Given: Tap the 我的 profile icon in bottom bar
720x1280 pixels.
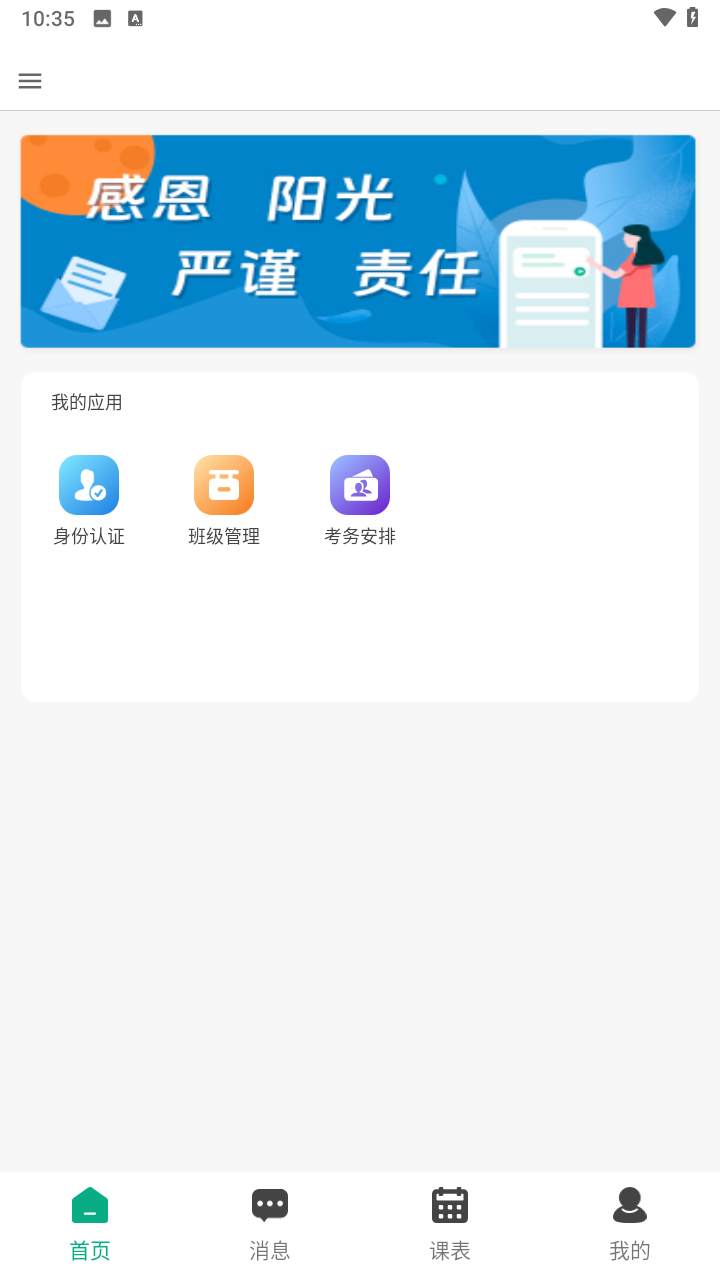Looking at the screenshot, I should point(629,1204).
